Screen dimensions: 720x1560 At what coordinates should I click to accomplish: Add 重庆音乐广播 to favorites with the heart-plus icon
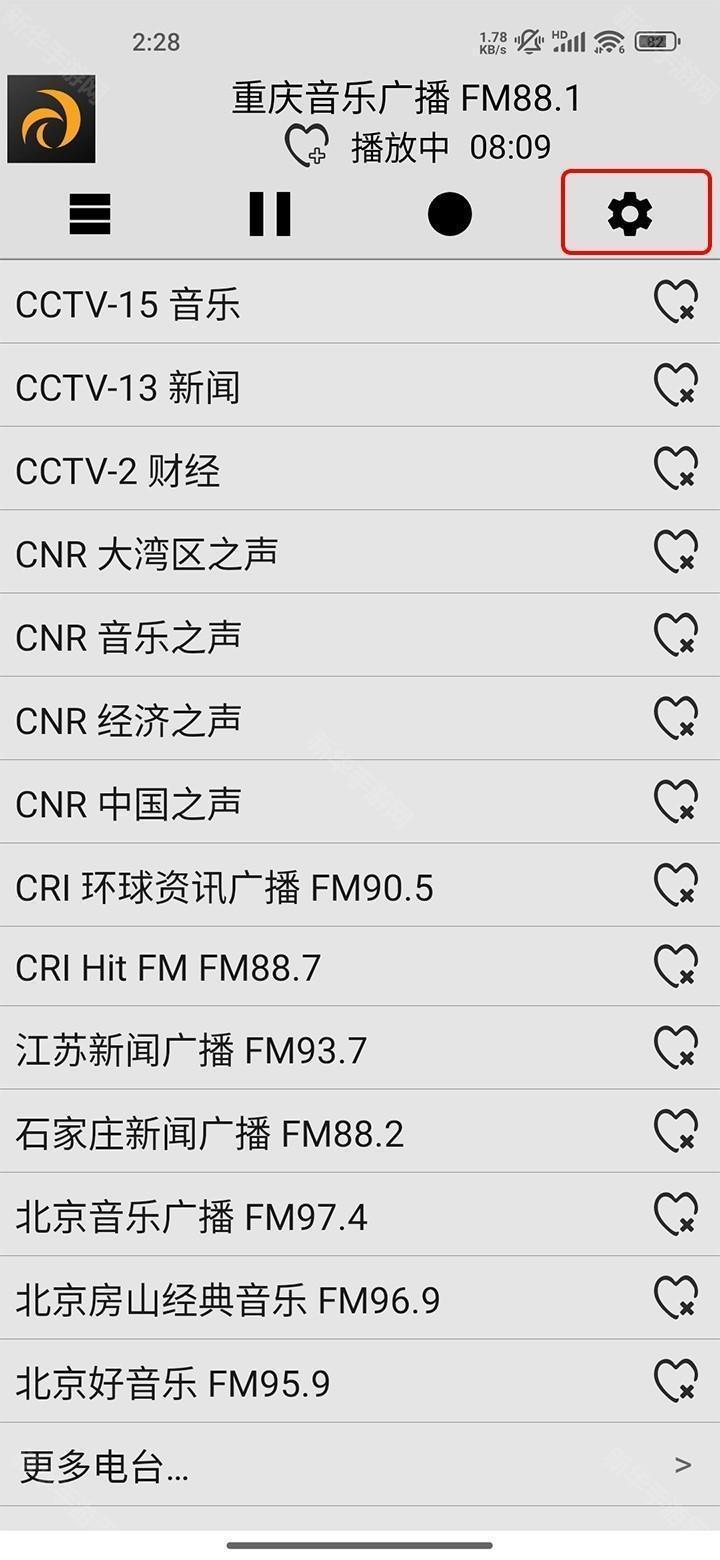[x=306, y=147]
